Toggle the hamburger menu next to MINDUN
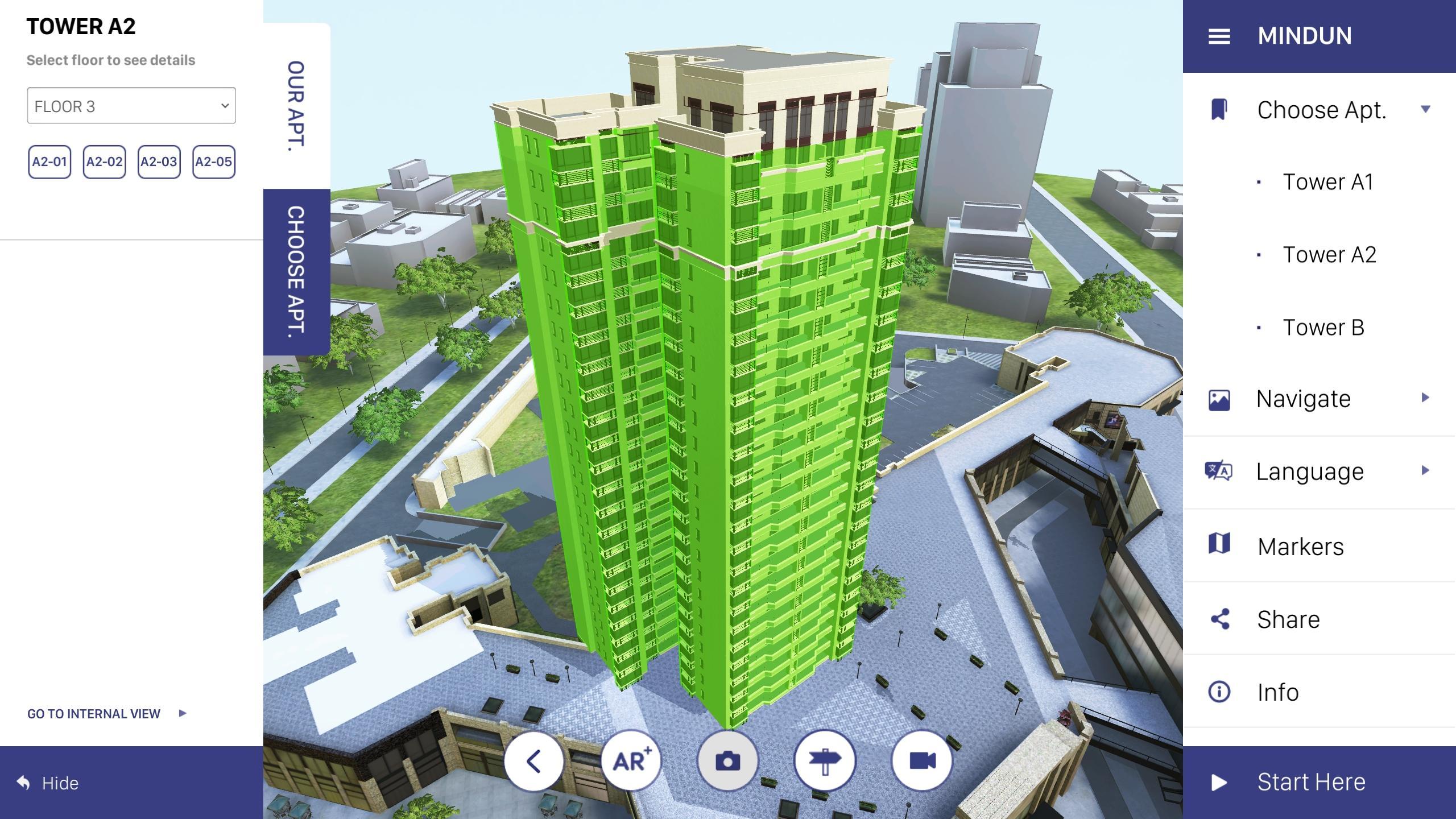This screenshot has height=819, width=1456. (1219, 36)
